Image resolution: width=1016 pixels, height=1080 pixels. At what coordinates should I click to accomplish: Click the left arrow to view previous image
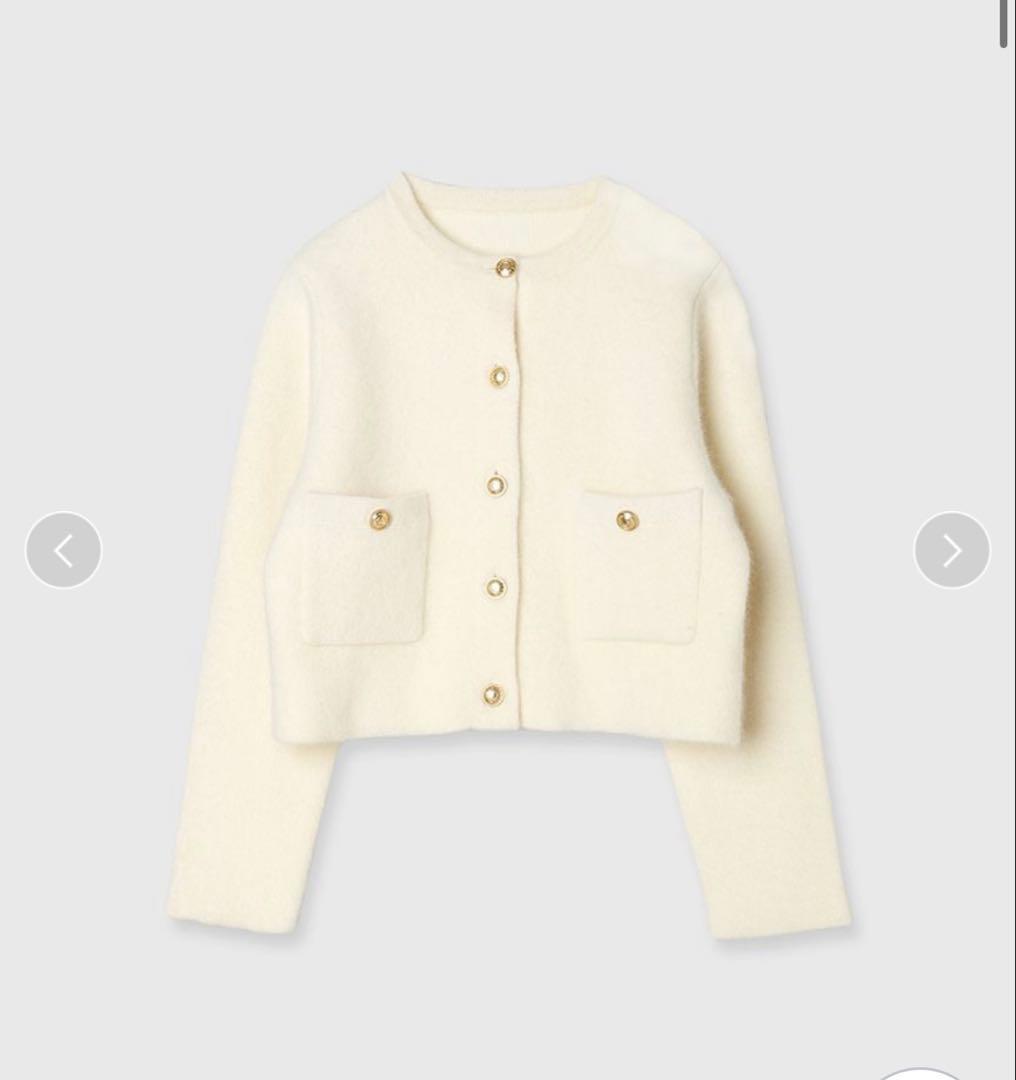coord(63,549)
